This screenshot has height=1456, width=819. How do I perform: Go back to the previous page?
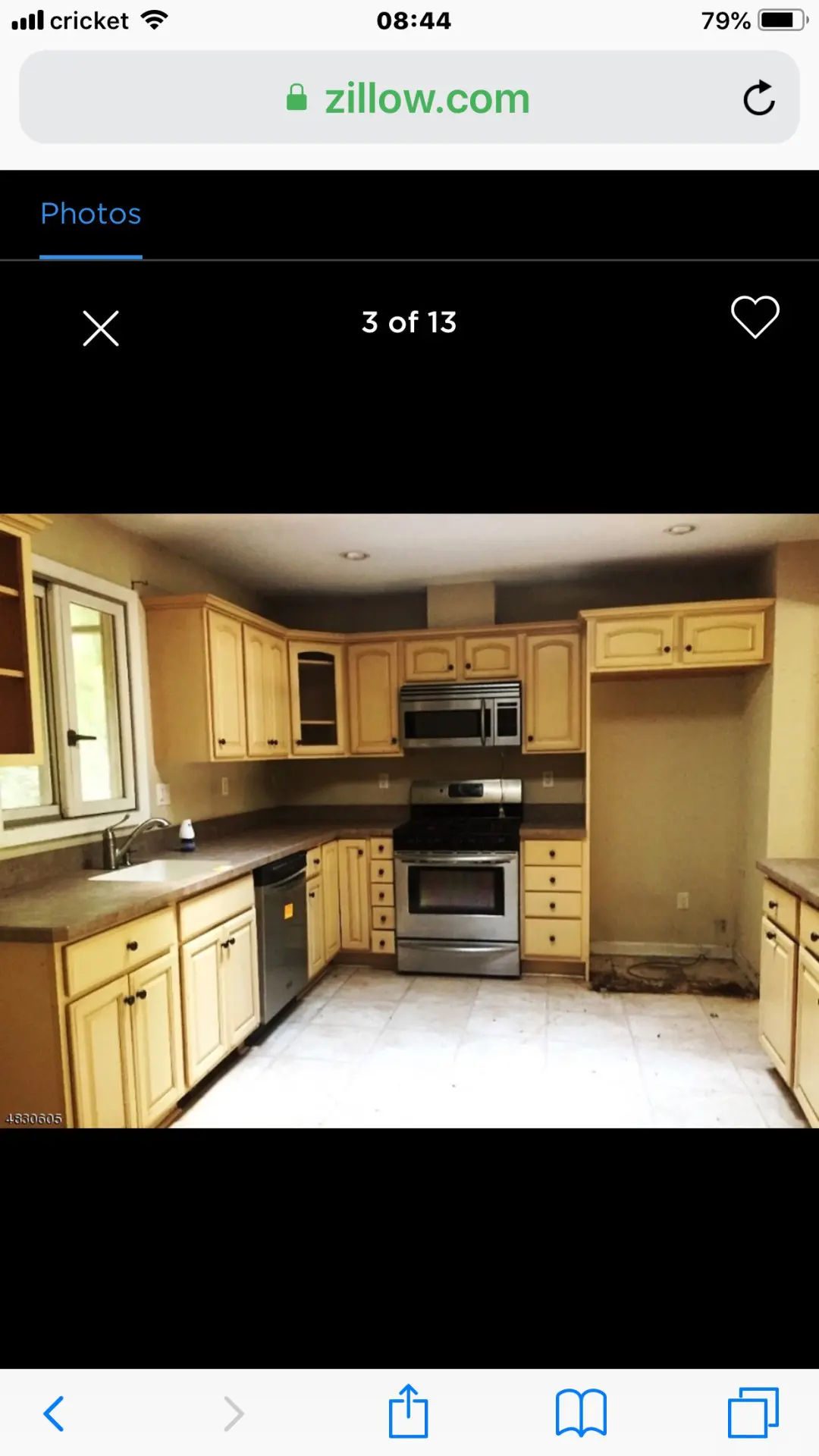[x=54, y=1414]
